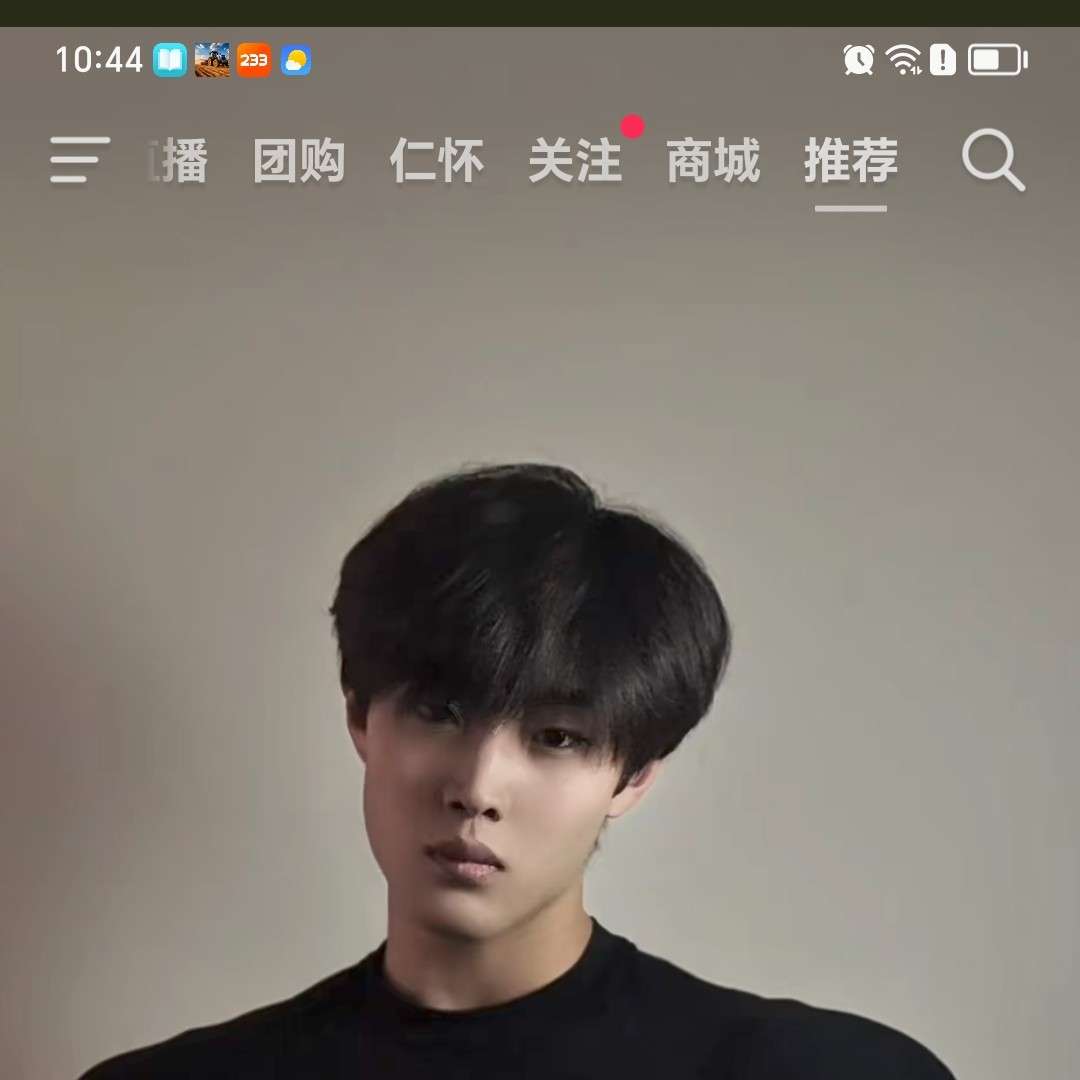Switch to the 仁怀 tab
This screenshot has height=1080, width=1080.
pos(437,162)
